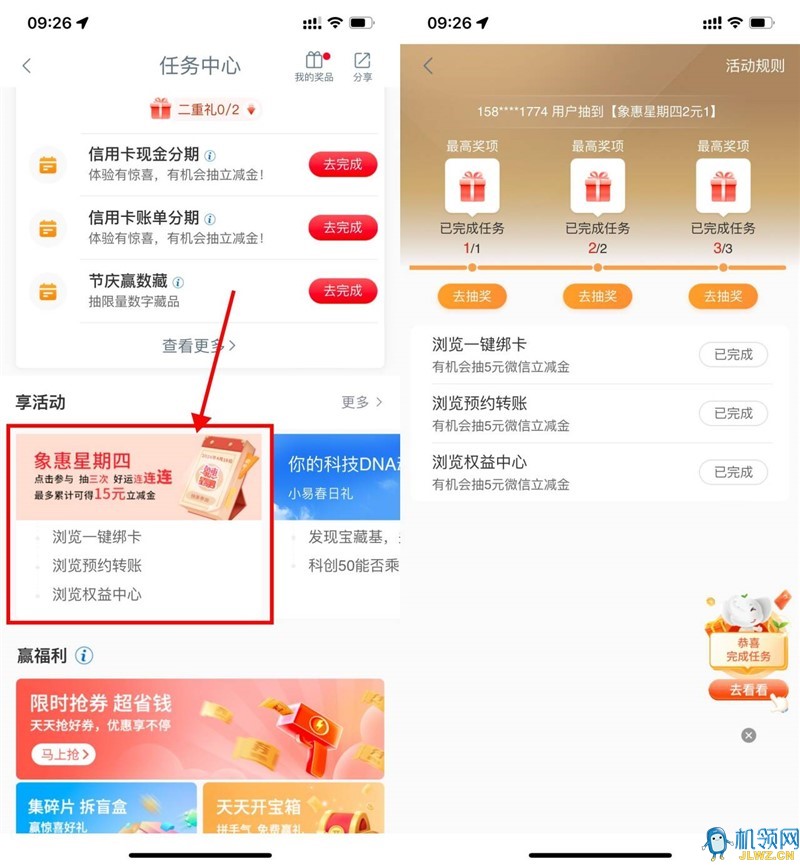Open 我的奖品 gift icon

pyautogui.click(x=314, y=66)
